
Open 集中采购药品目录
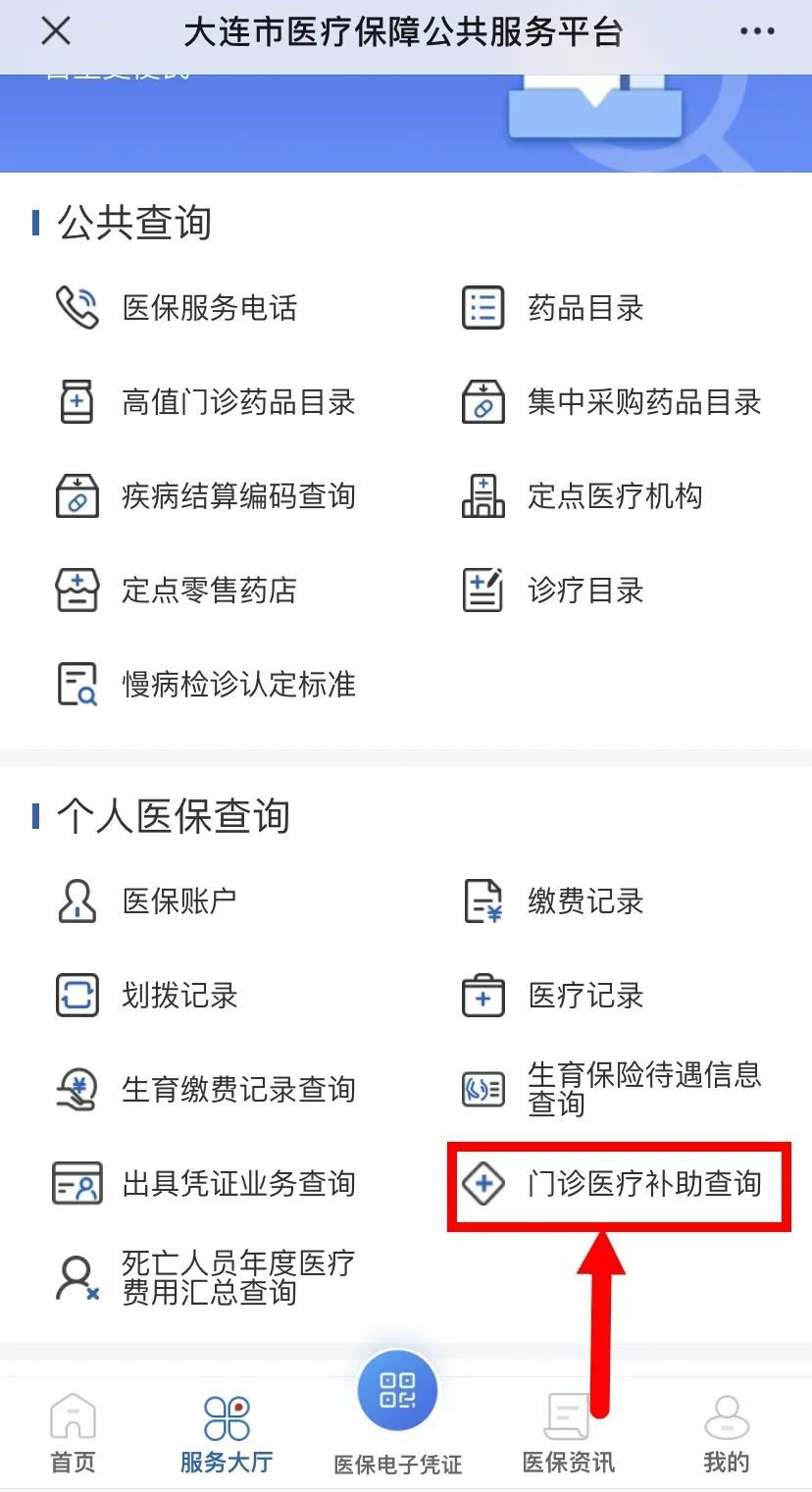tap(613, 402)
